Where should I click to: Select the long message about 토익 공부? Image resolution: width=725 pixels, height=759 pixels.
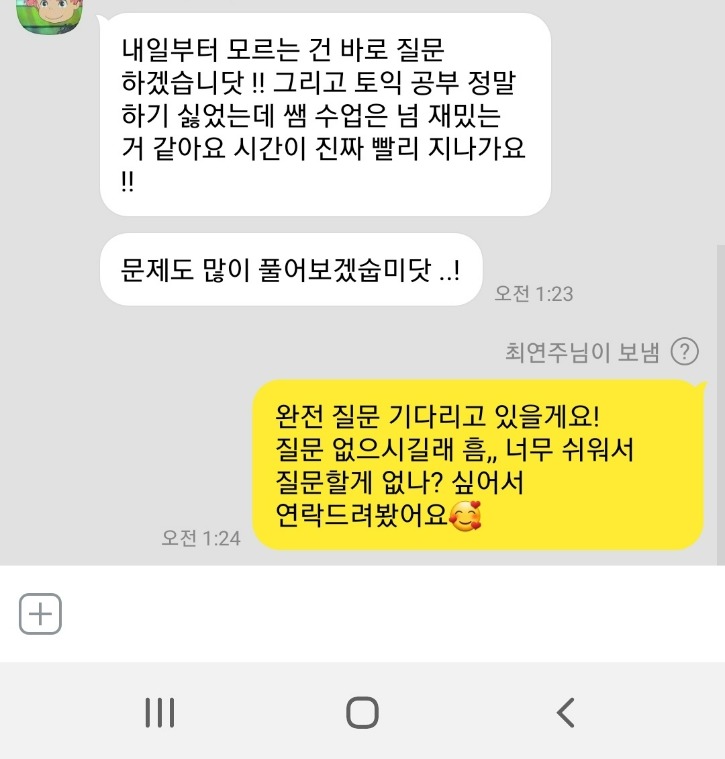325,115
